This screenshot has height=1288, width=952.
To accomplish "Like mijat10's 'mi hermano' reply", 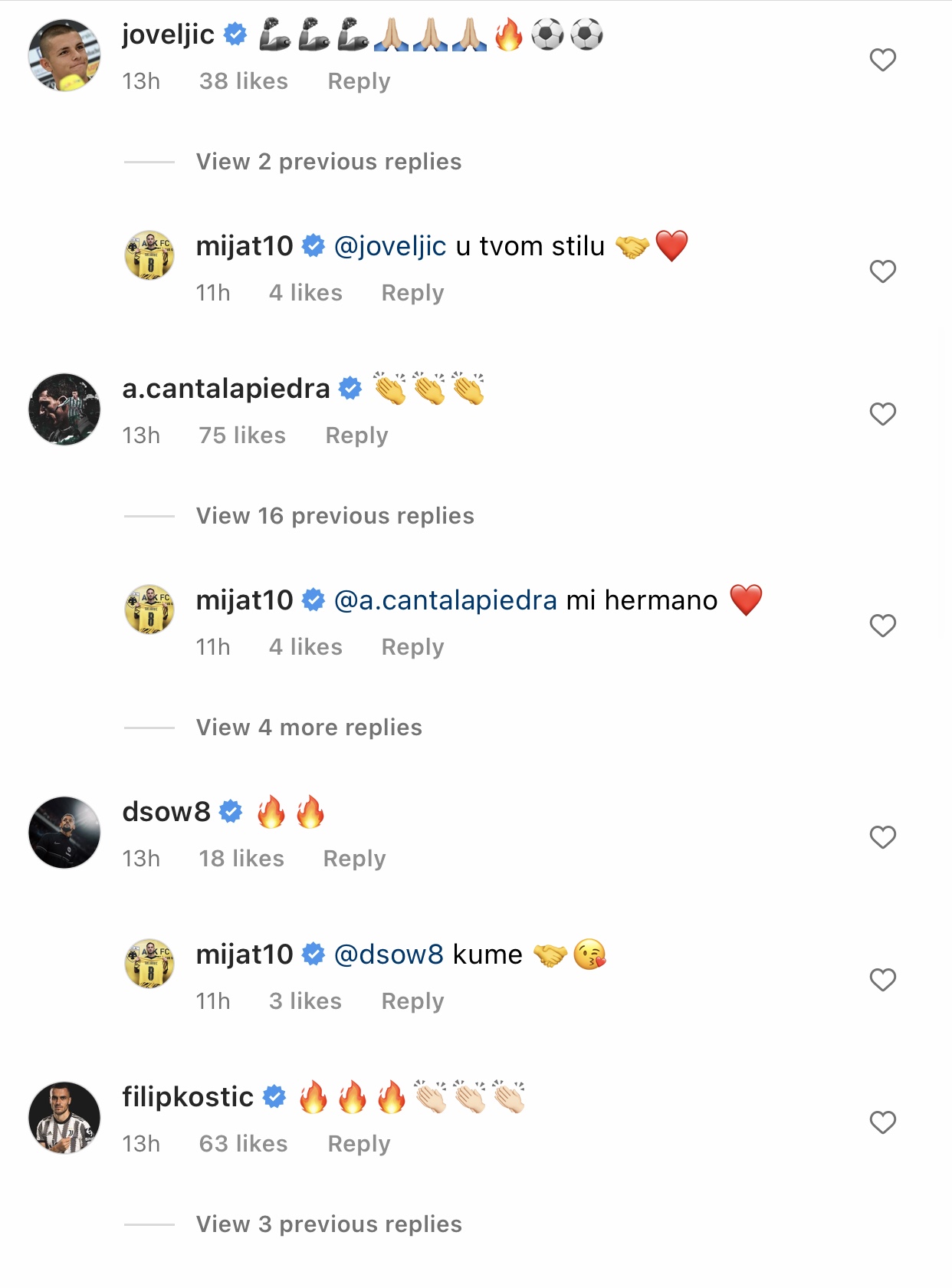I will pos(882,626).
